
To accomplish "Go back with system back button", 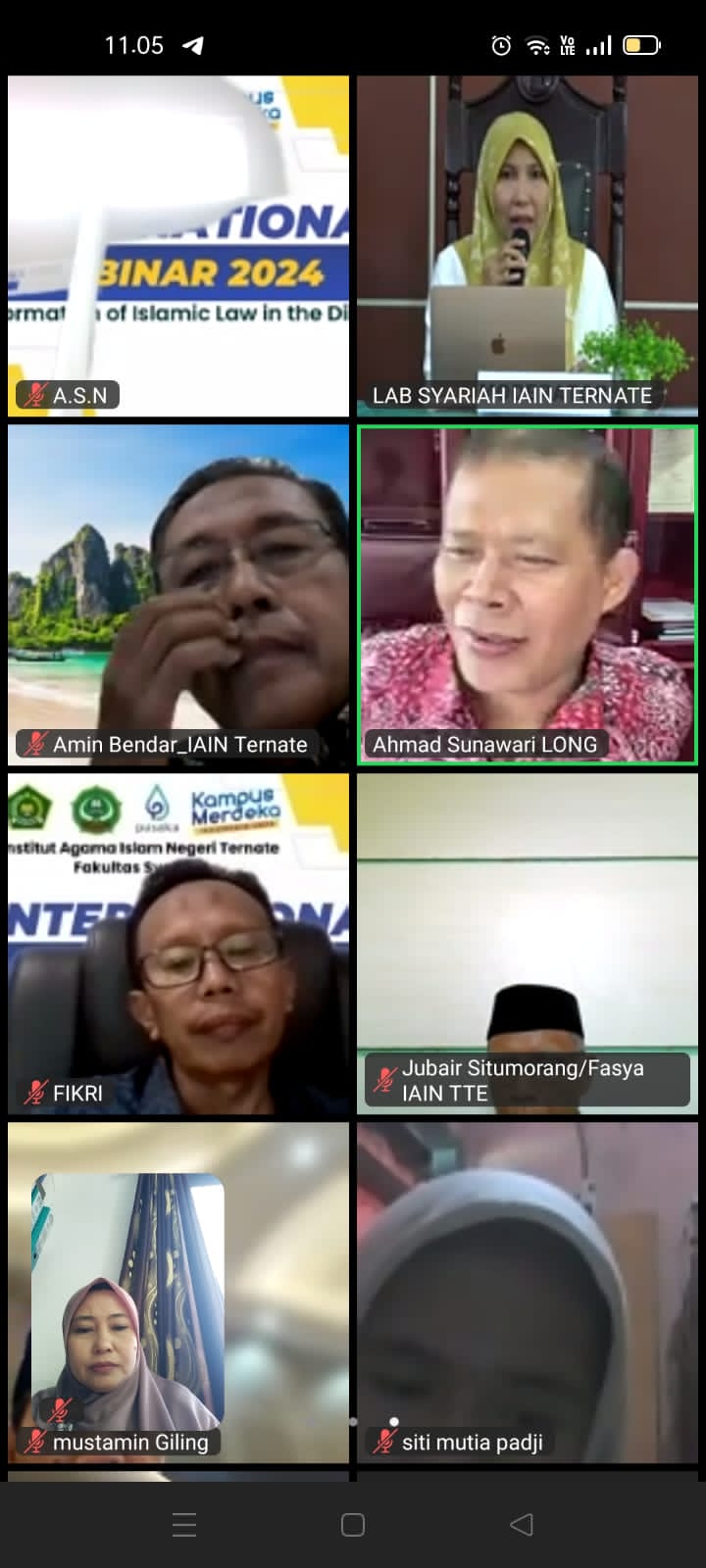I will (522, 1524).
